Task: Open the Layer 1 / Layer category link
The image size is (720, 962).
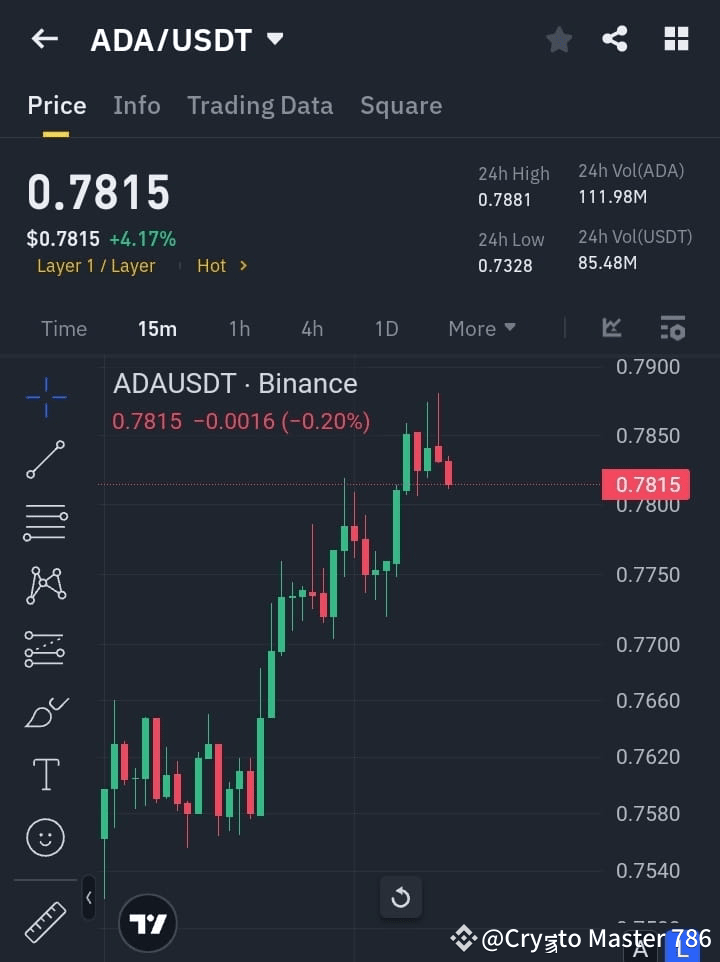Action: tap(96, 266)
